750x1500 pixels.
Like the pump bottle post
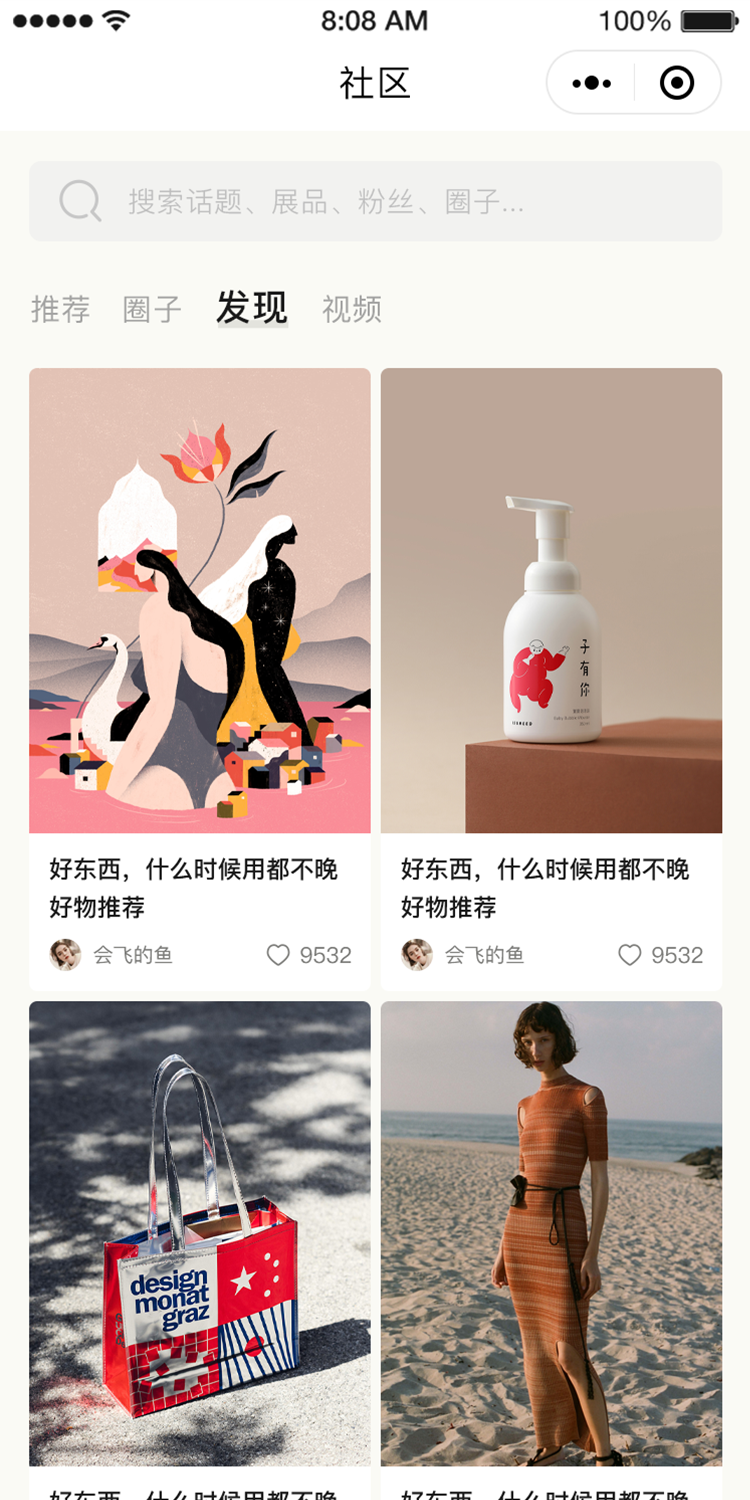[629, 955]
